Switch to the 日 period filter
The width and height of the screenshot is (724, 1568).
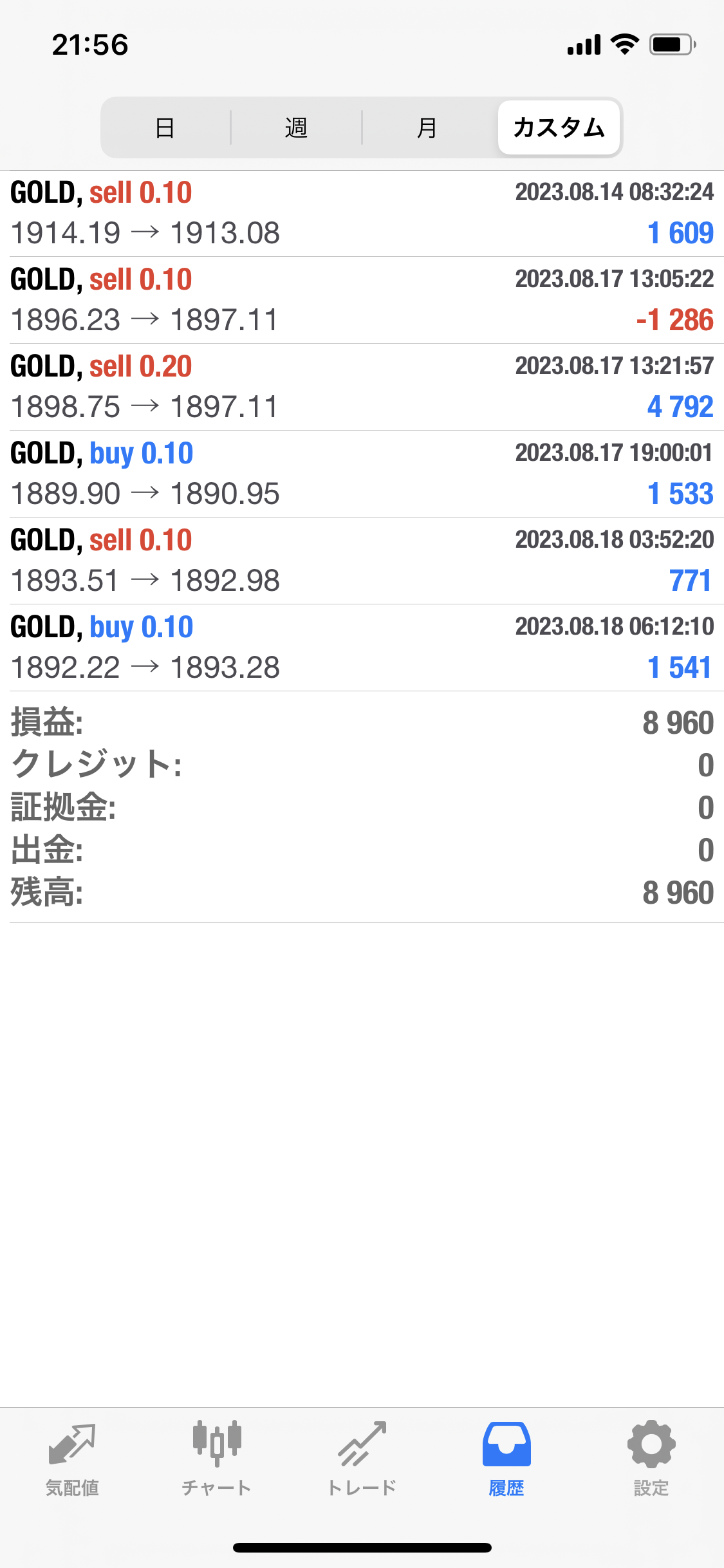coord(165,127)
